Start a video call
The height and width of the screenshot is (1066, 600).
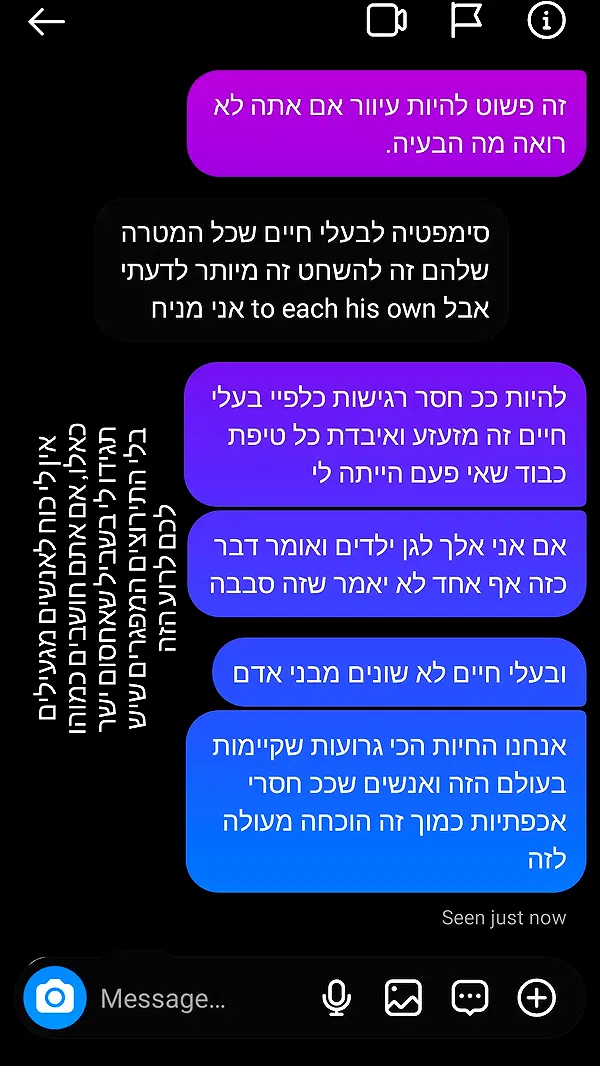tap(386, 21)
